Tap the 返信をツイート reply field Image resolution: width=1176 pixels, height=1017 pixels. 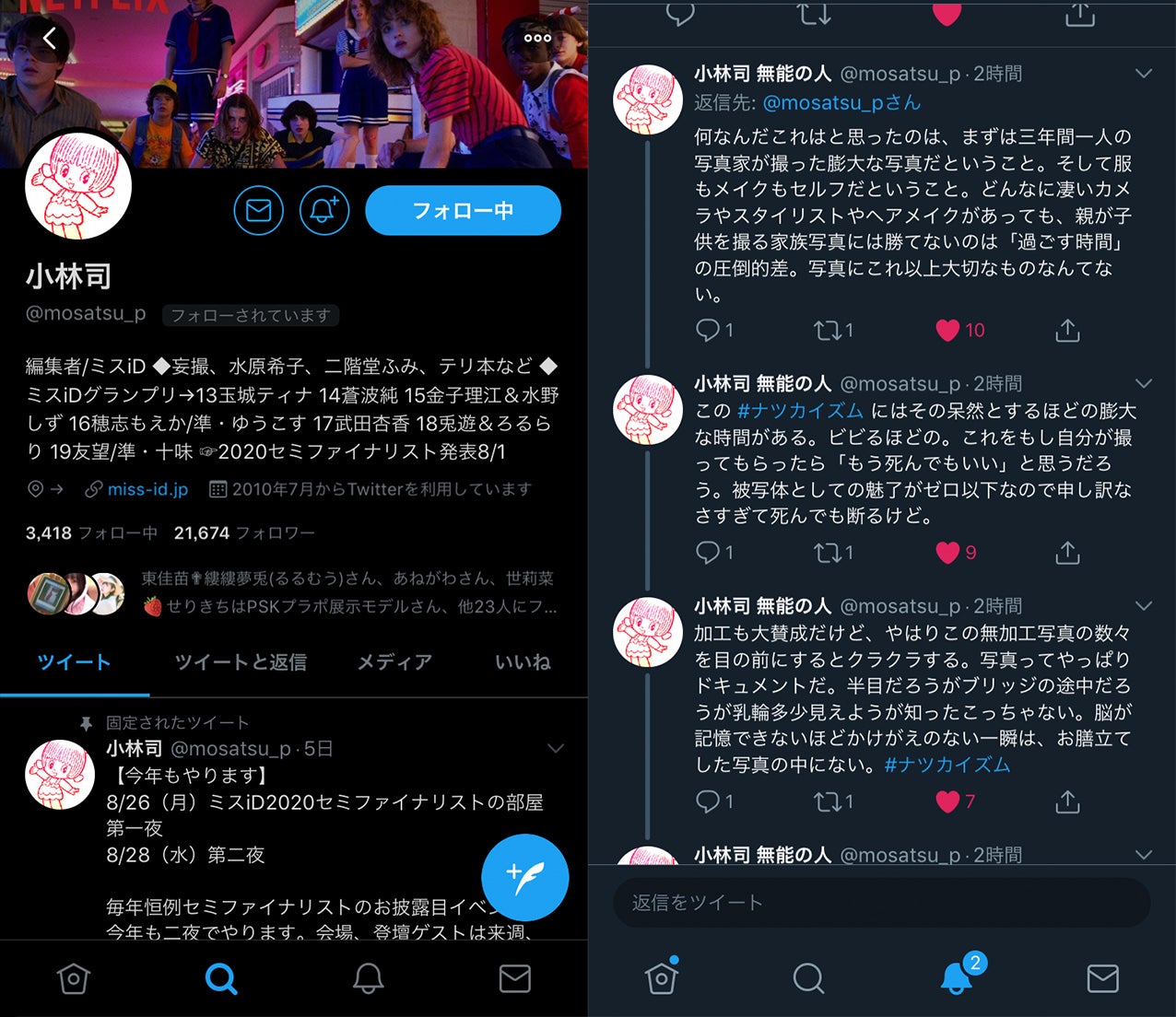click(x=881, y=902)
